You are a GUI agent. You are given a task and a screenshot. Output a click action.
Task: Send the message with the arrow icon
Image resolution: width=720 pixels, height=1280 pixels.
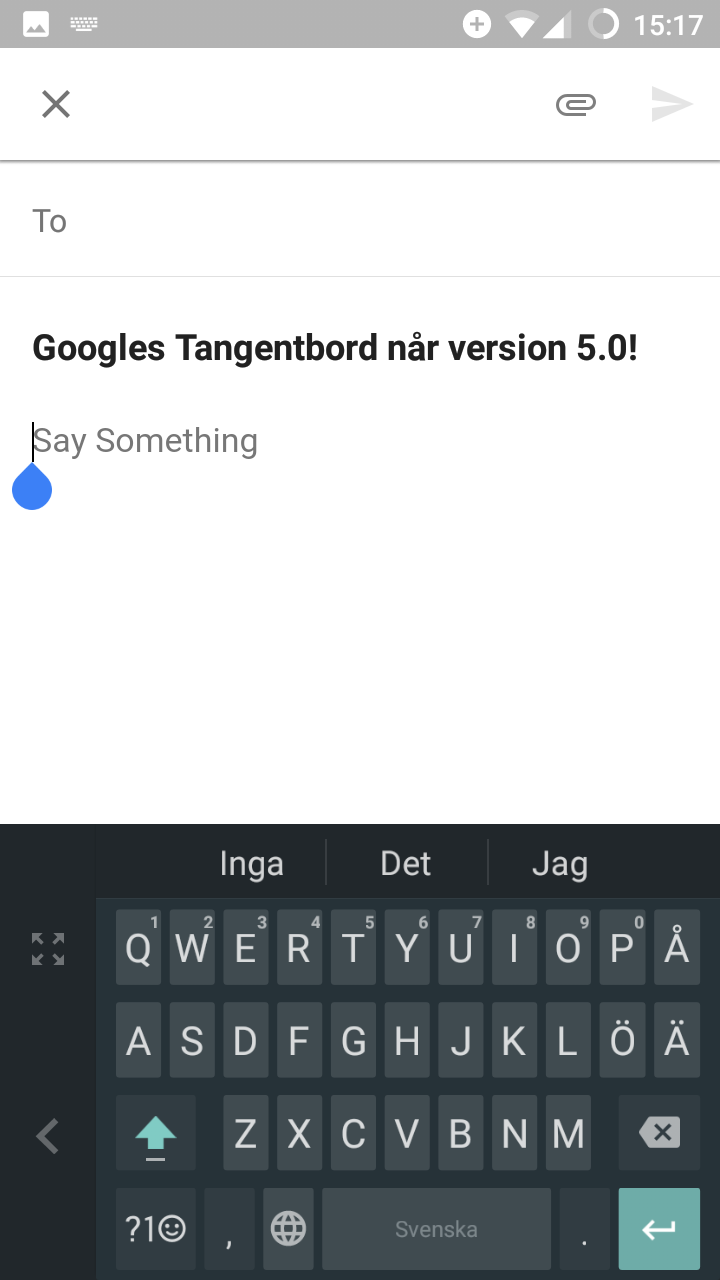672,104
